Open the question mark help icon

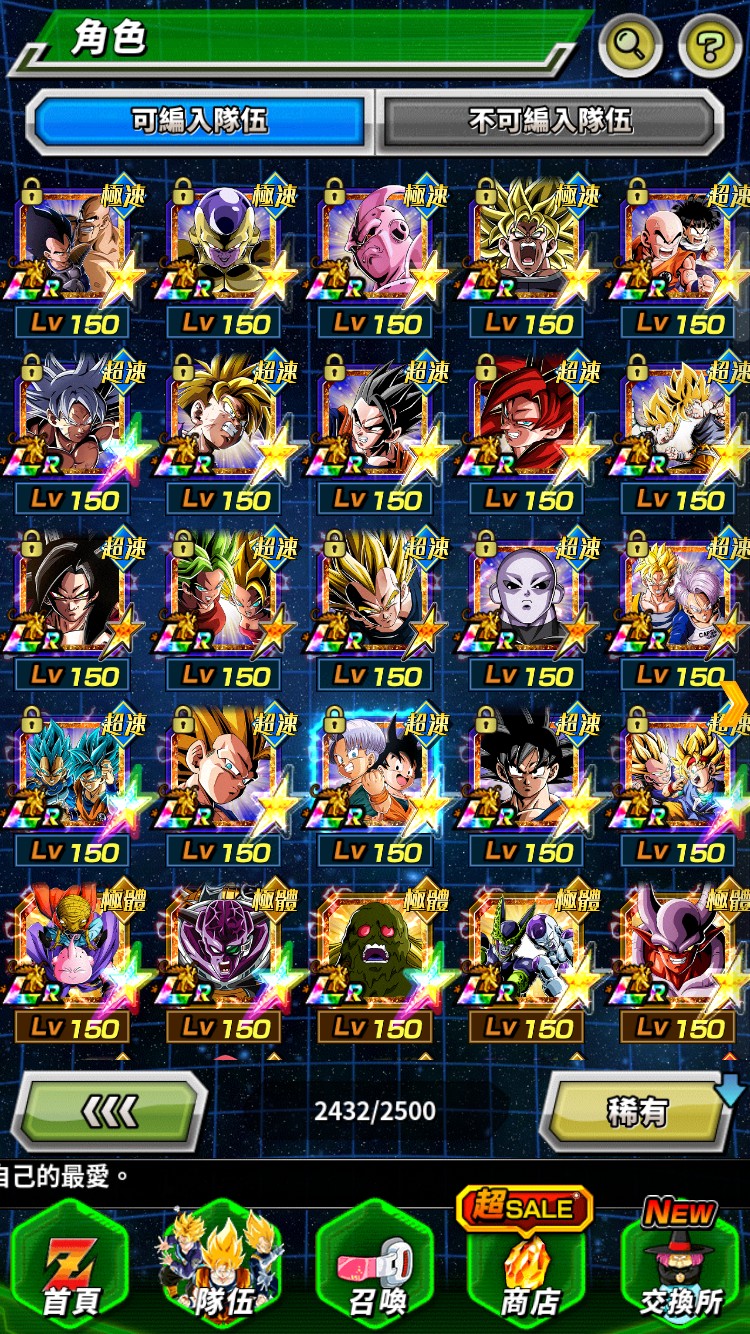coord(710,45)
